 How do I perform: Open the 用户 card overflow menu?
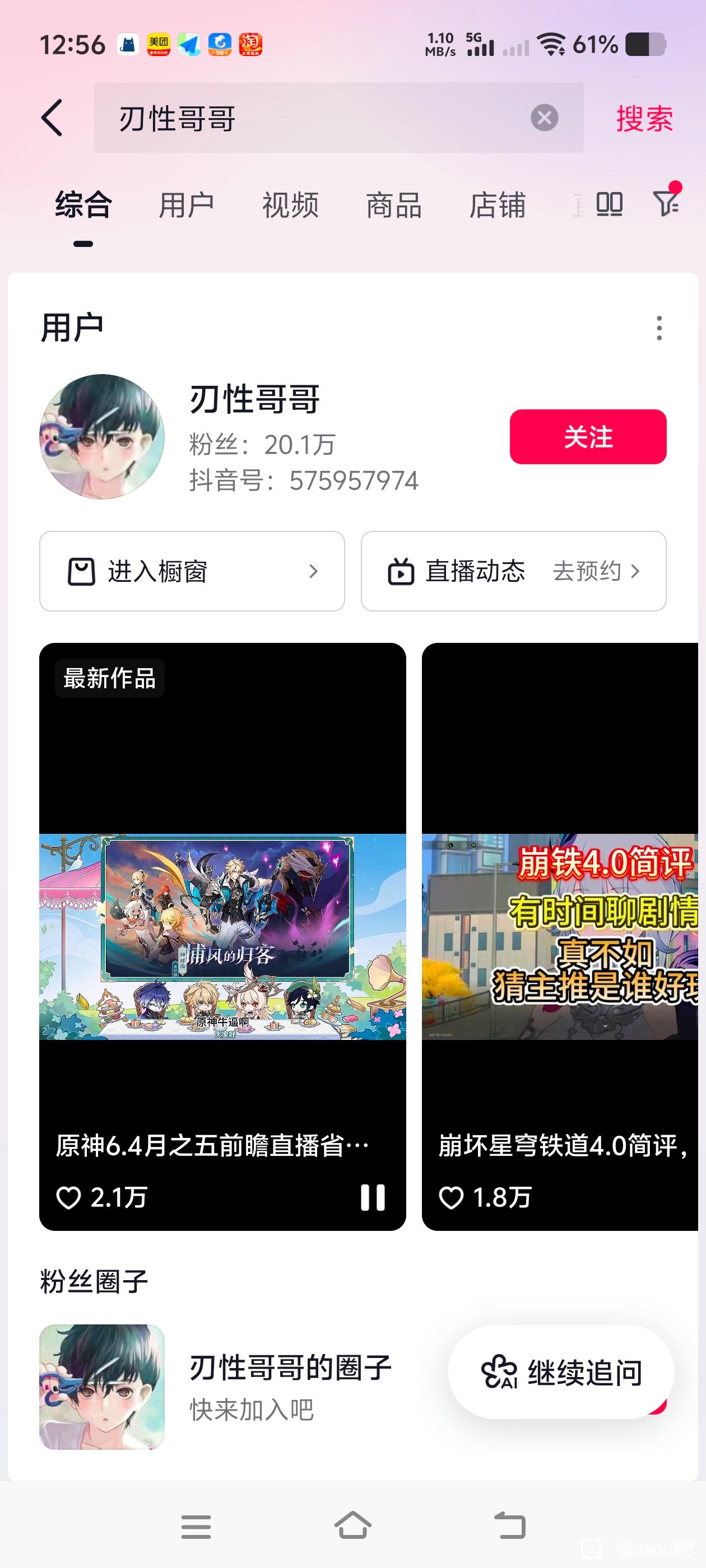click(659, 328)
